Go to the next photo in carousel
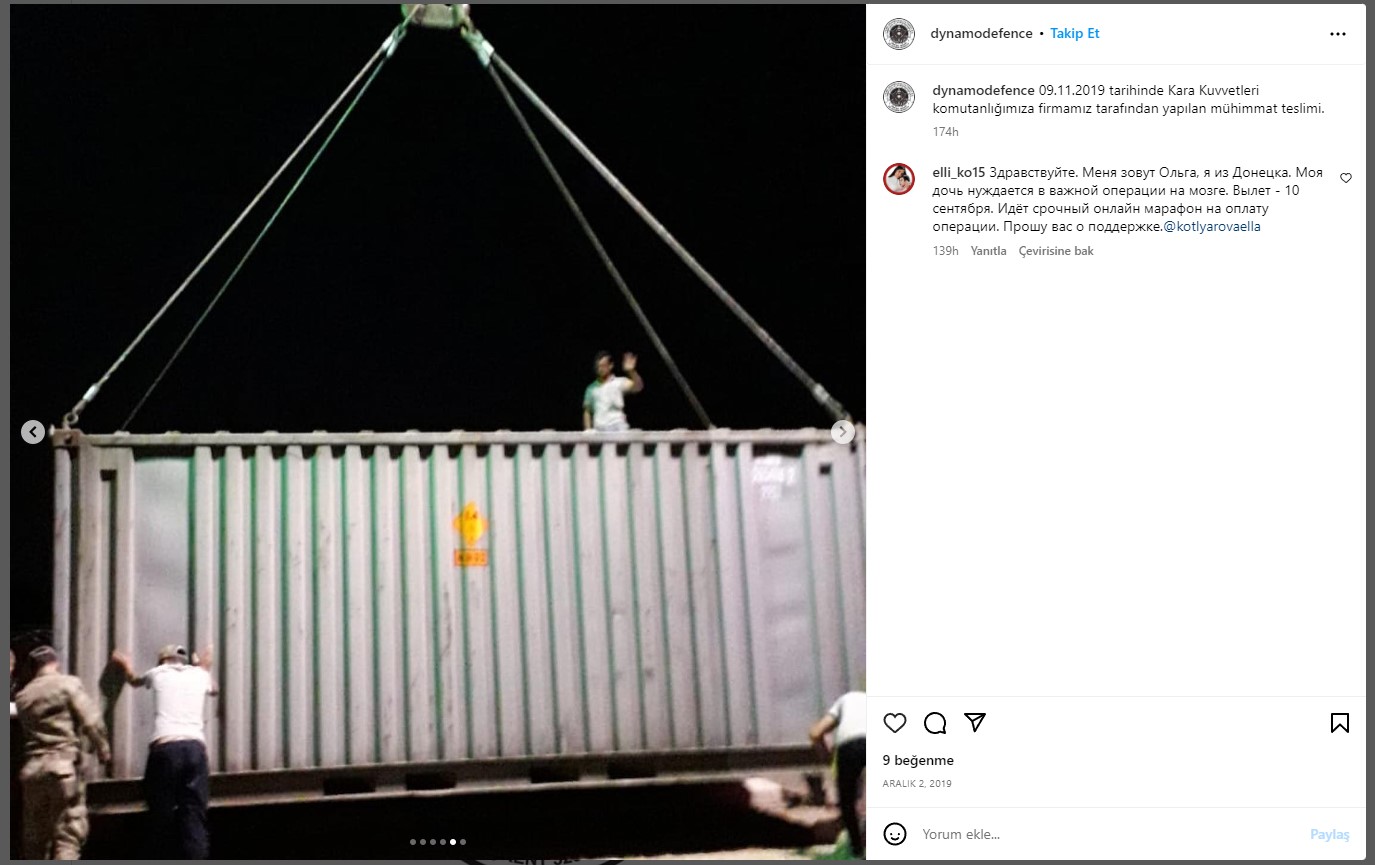Screen dimensions: 1375x865 [x=843, y=432]
